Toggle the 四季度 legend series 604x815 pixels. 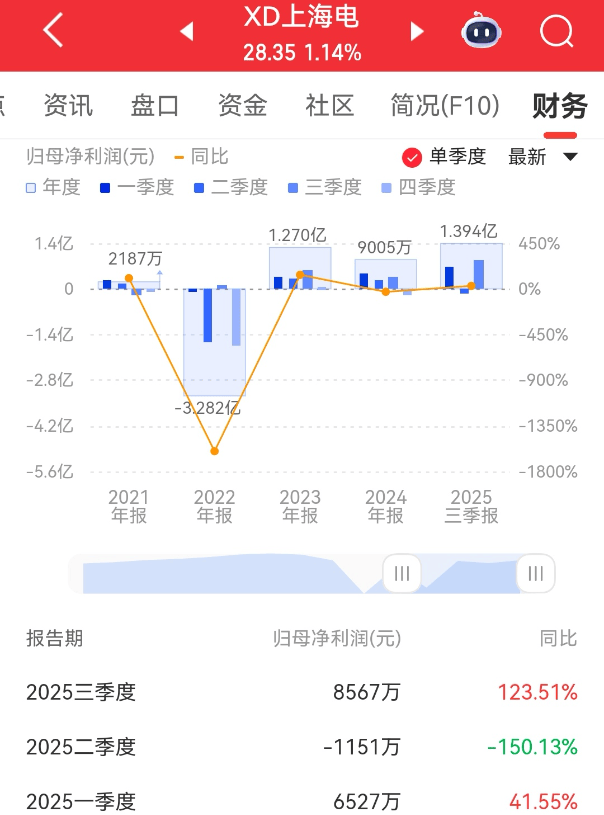coord(417,187)
